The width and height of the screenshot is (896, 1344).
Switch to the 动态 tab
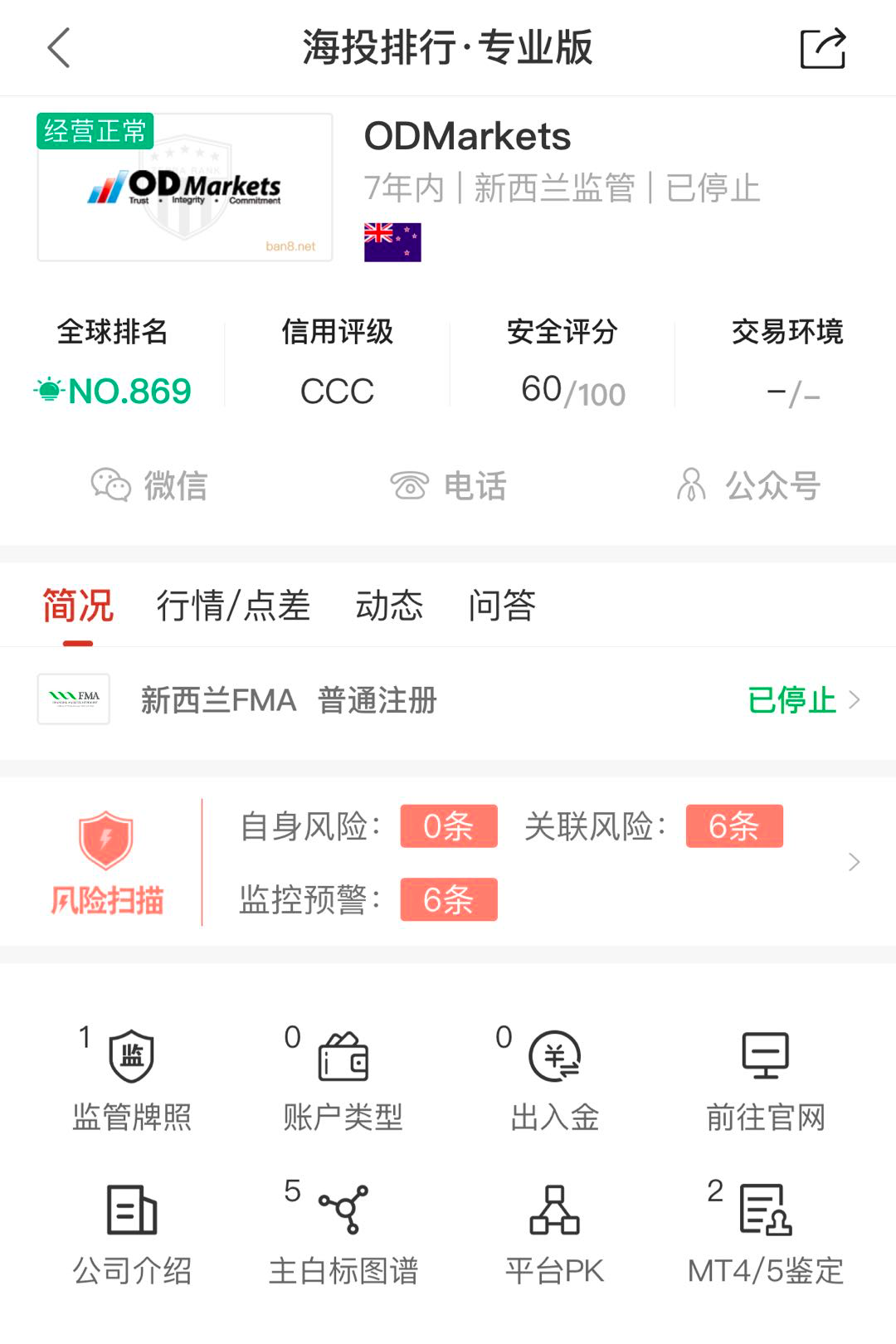click(389, 606)
